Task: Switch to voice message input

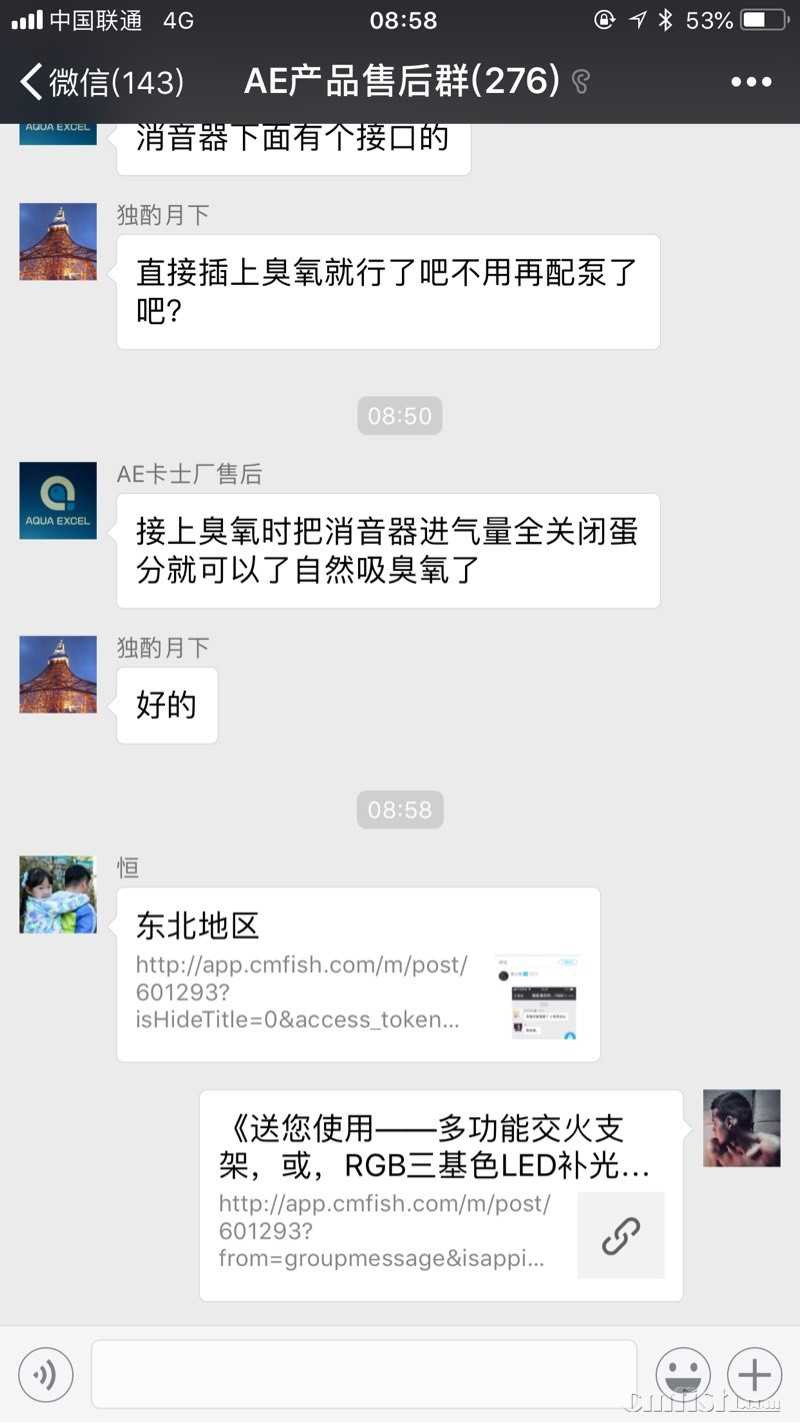Action: pos(46,1375)
